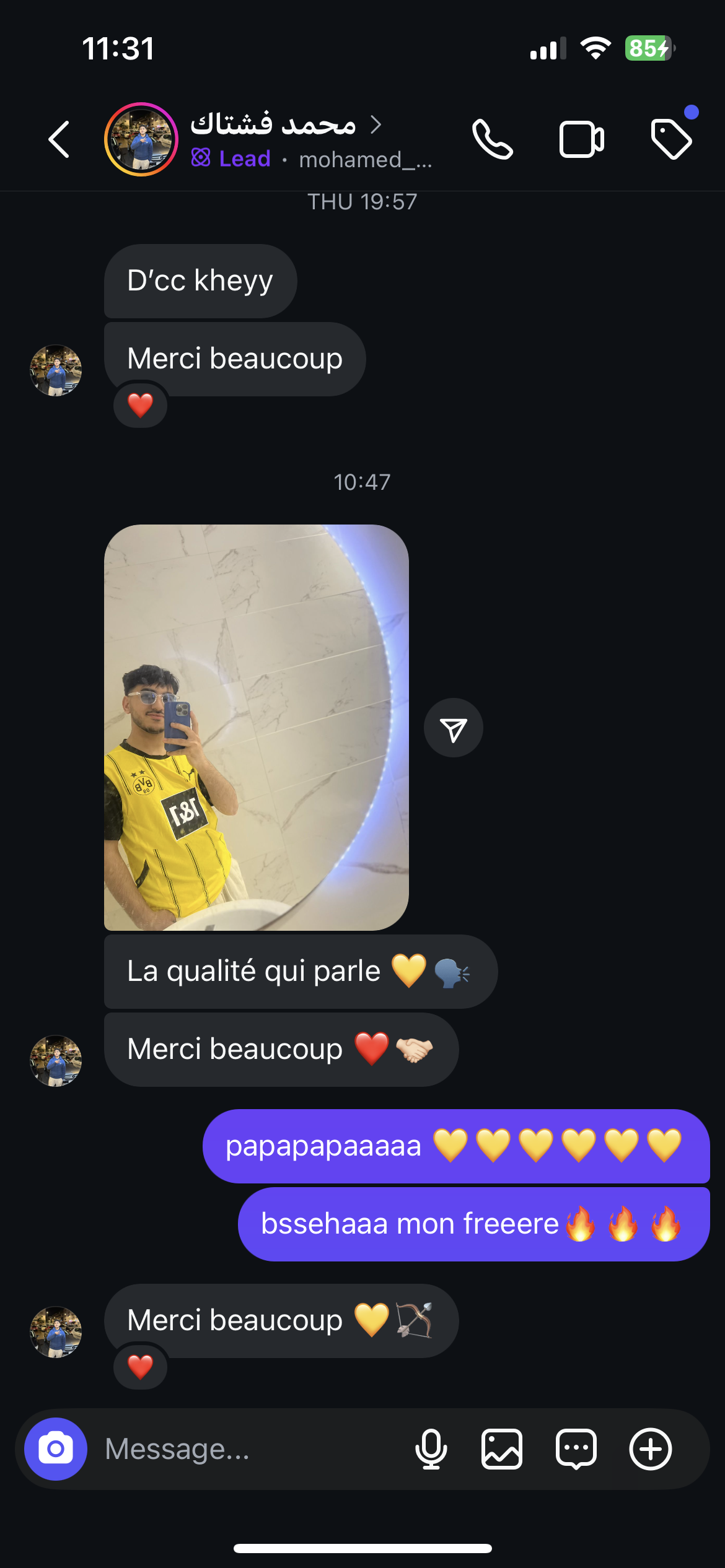The width and height of the screenshot is (725, 1568).
Task: Go back to the inbox list
Action: 59,139
